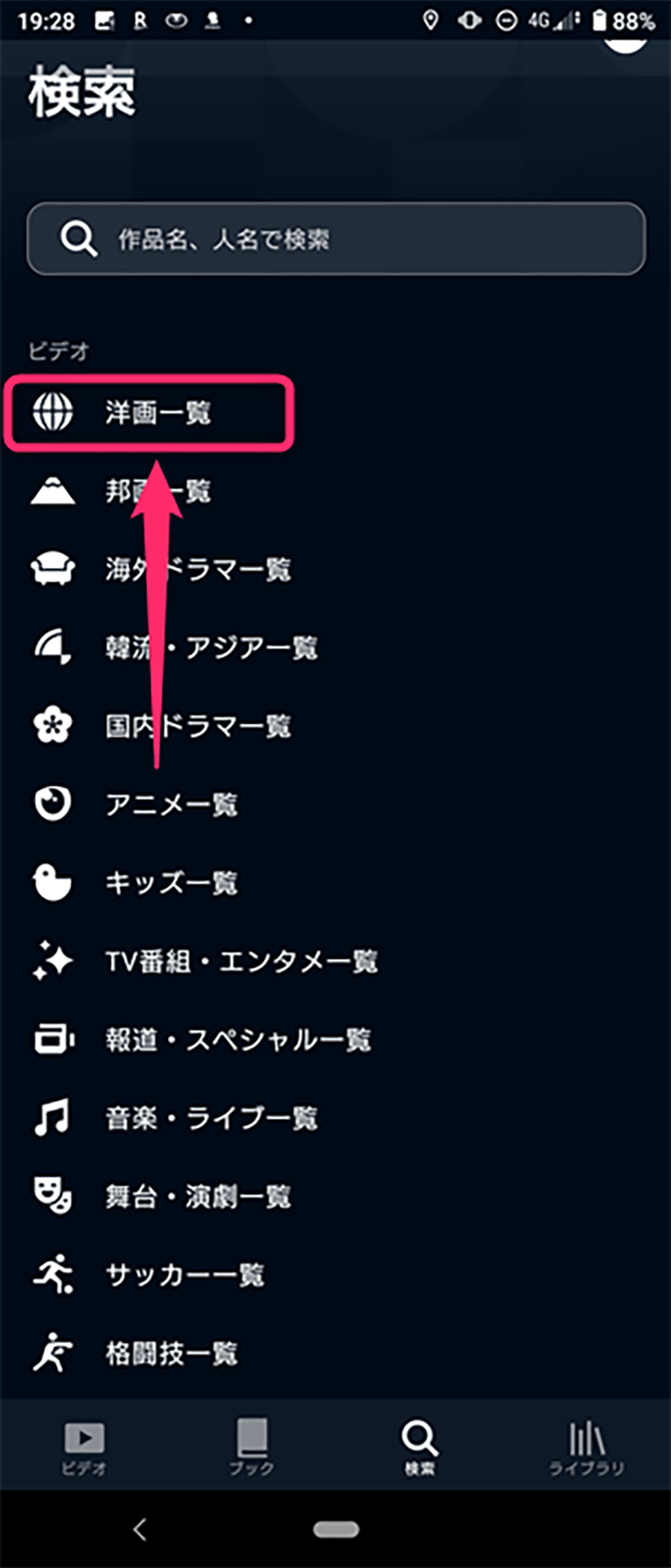Tap the system back button
671x1568 pixels.
point(140,1528)
